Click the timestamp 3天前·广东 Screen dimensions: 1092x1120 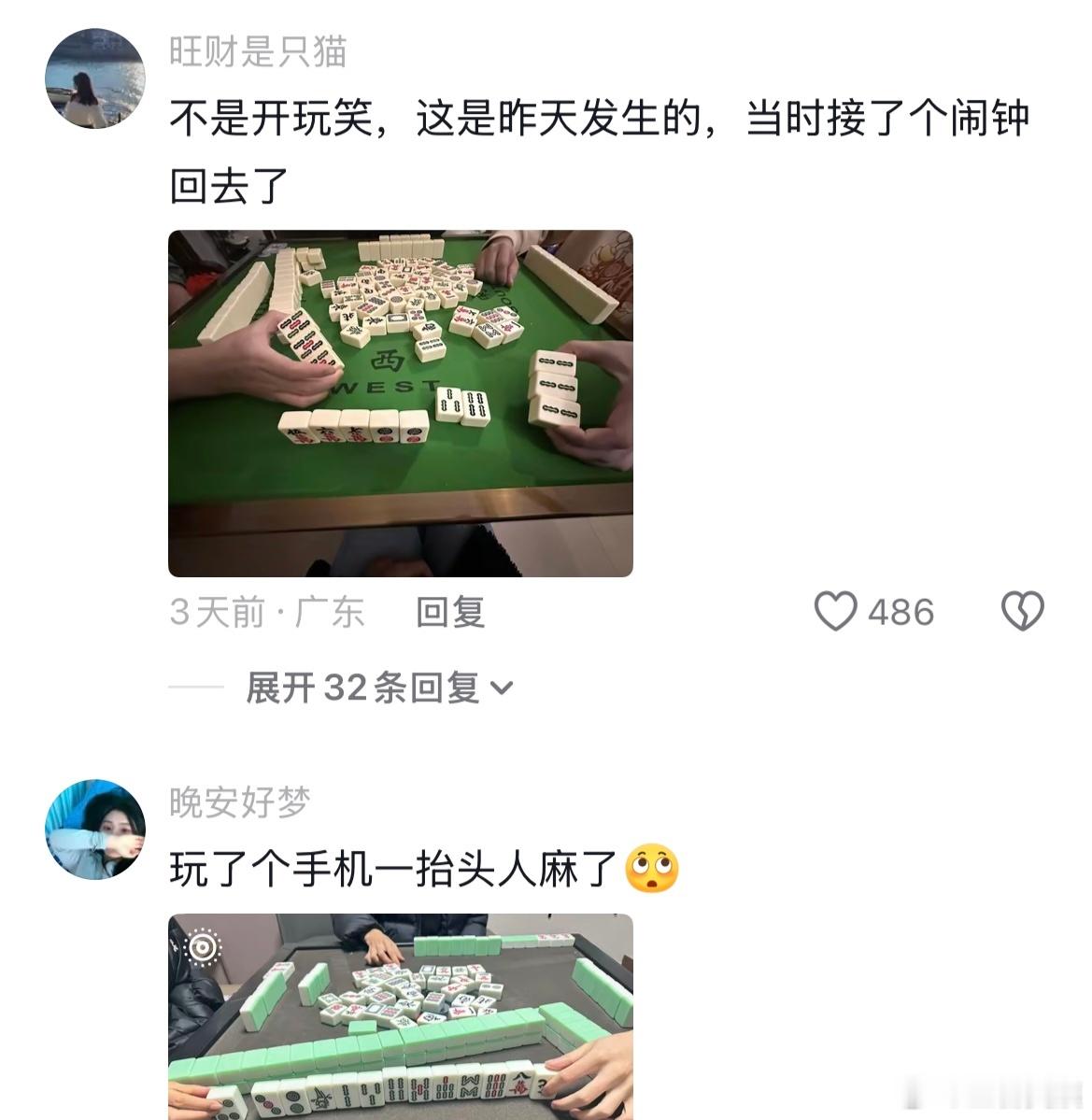[x=266, y=613]
